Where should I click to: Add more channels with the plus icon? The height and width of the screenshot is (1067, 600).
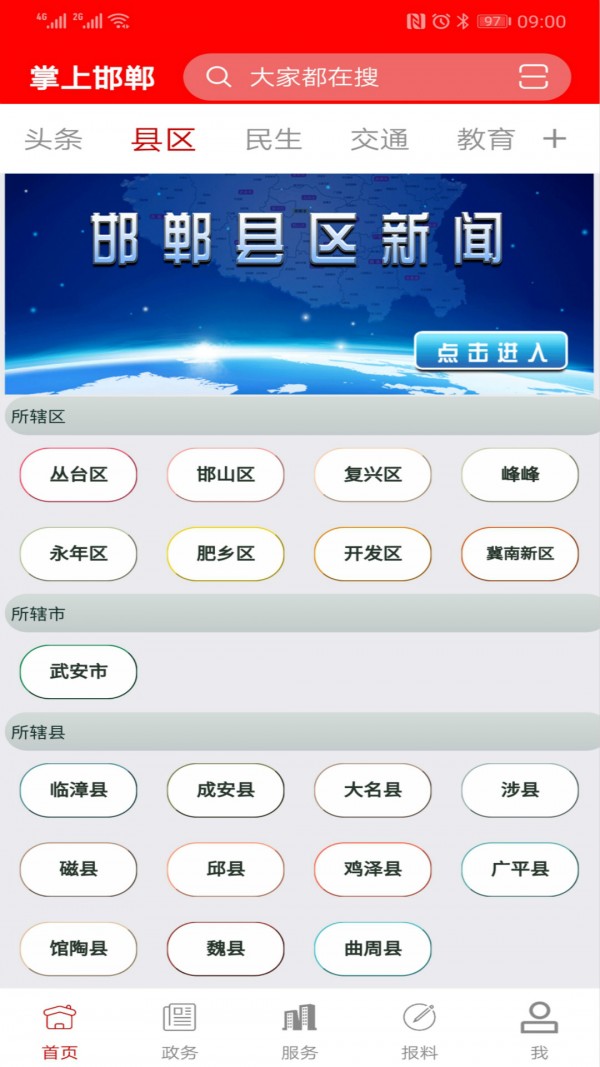click(x=554, y=139)
